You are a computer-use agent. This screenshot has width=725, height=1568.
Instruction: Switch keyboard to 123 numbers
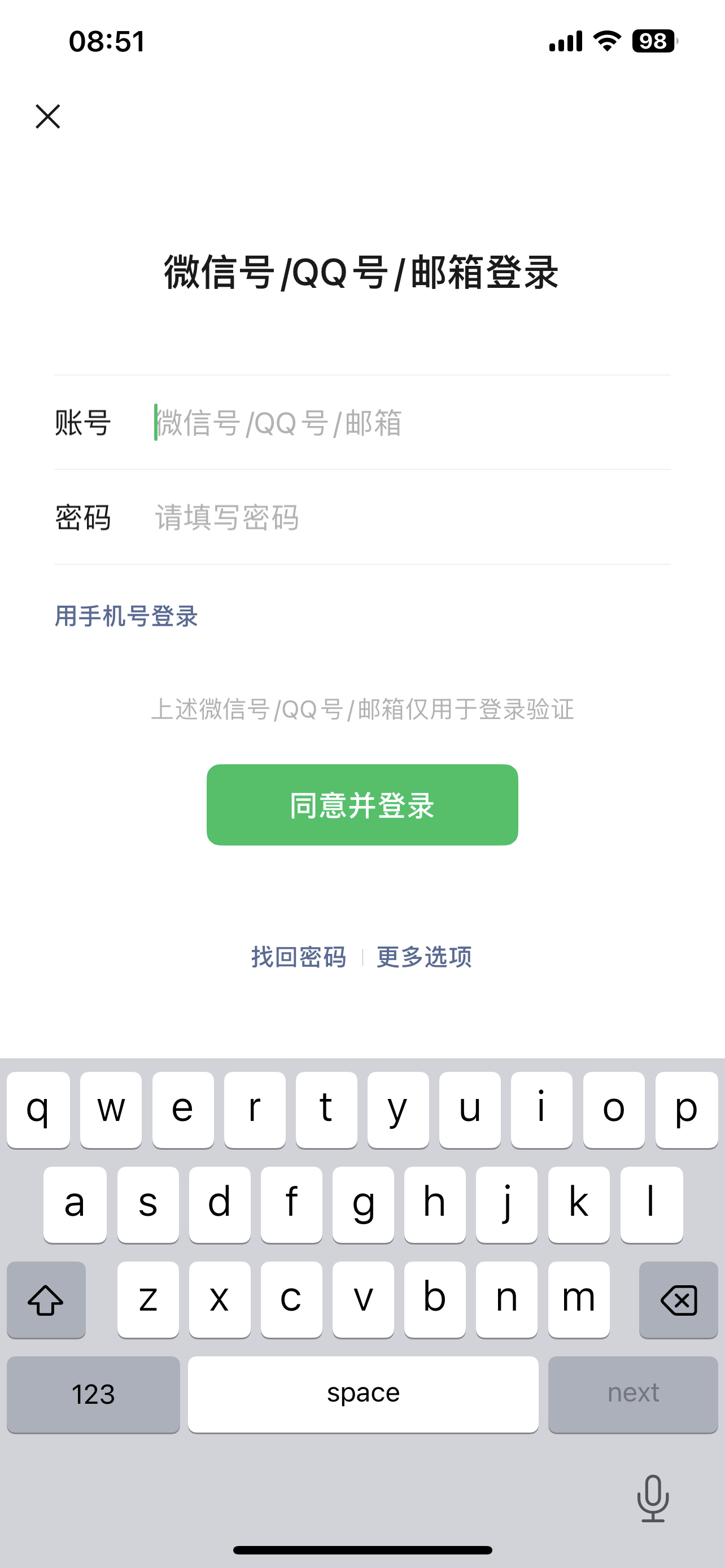(x=93, y=1394)
